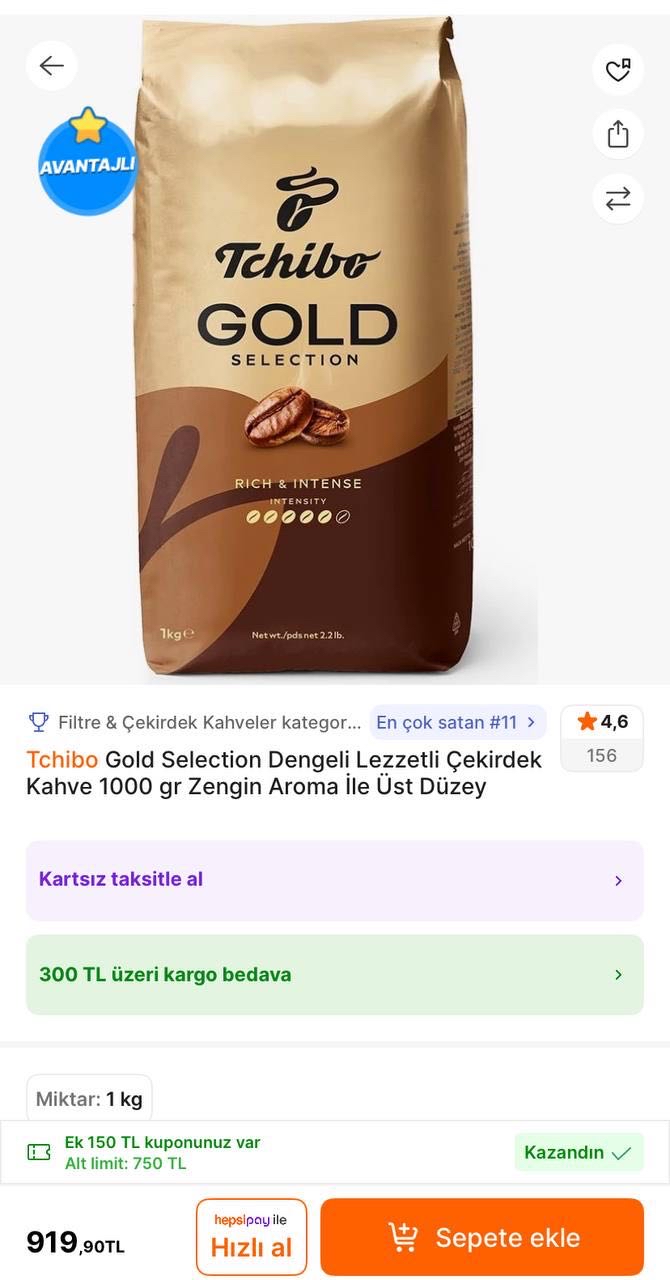
Task: Add the coffee with Sepete ekle
Action: pyautogui.click(x=482, y=1237)
